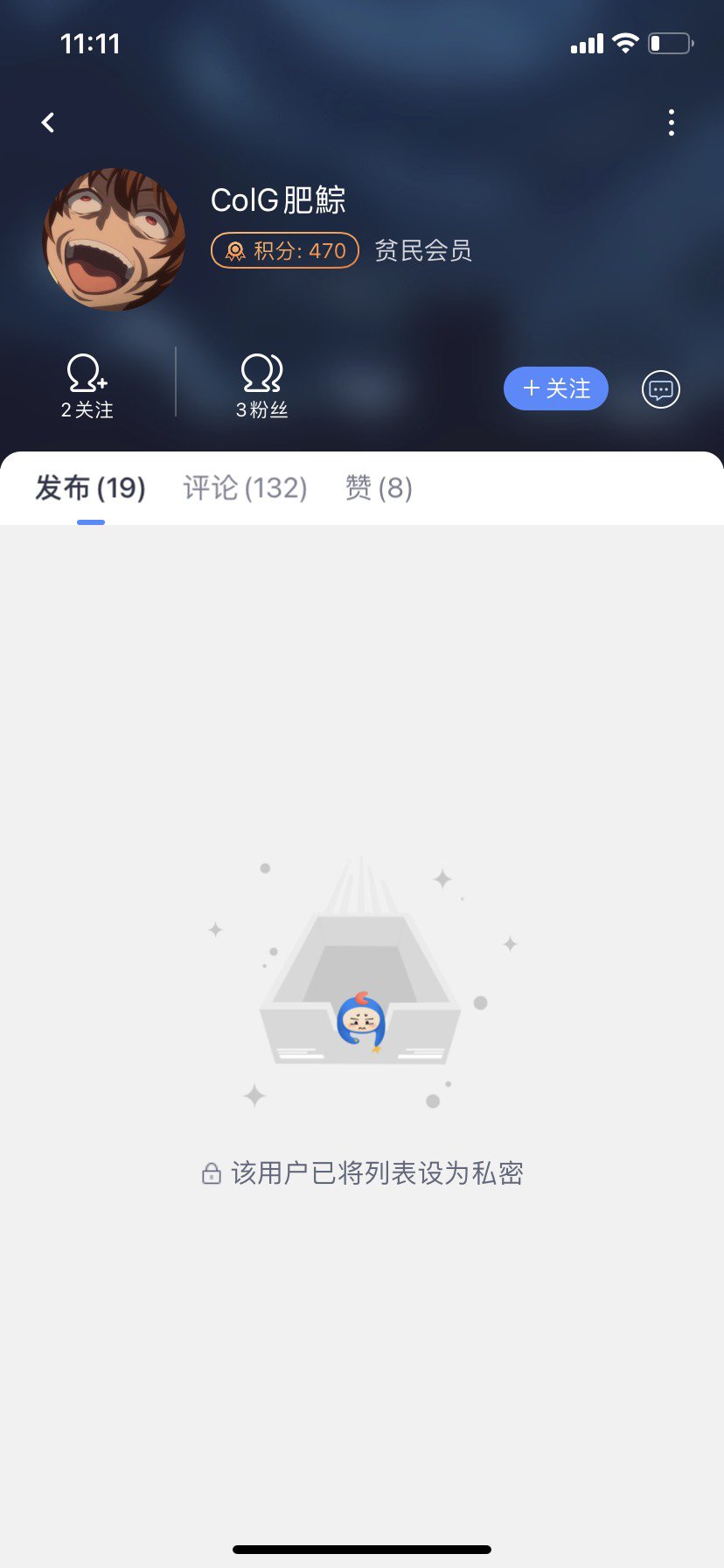Open the 2 关注 following list
Viewport: 724px width, 1568px height.
(87, 386)
